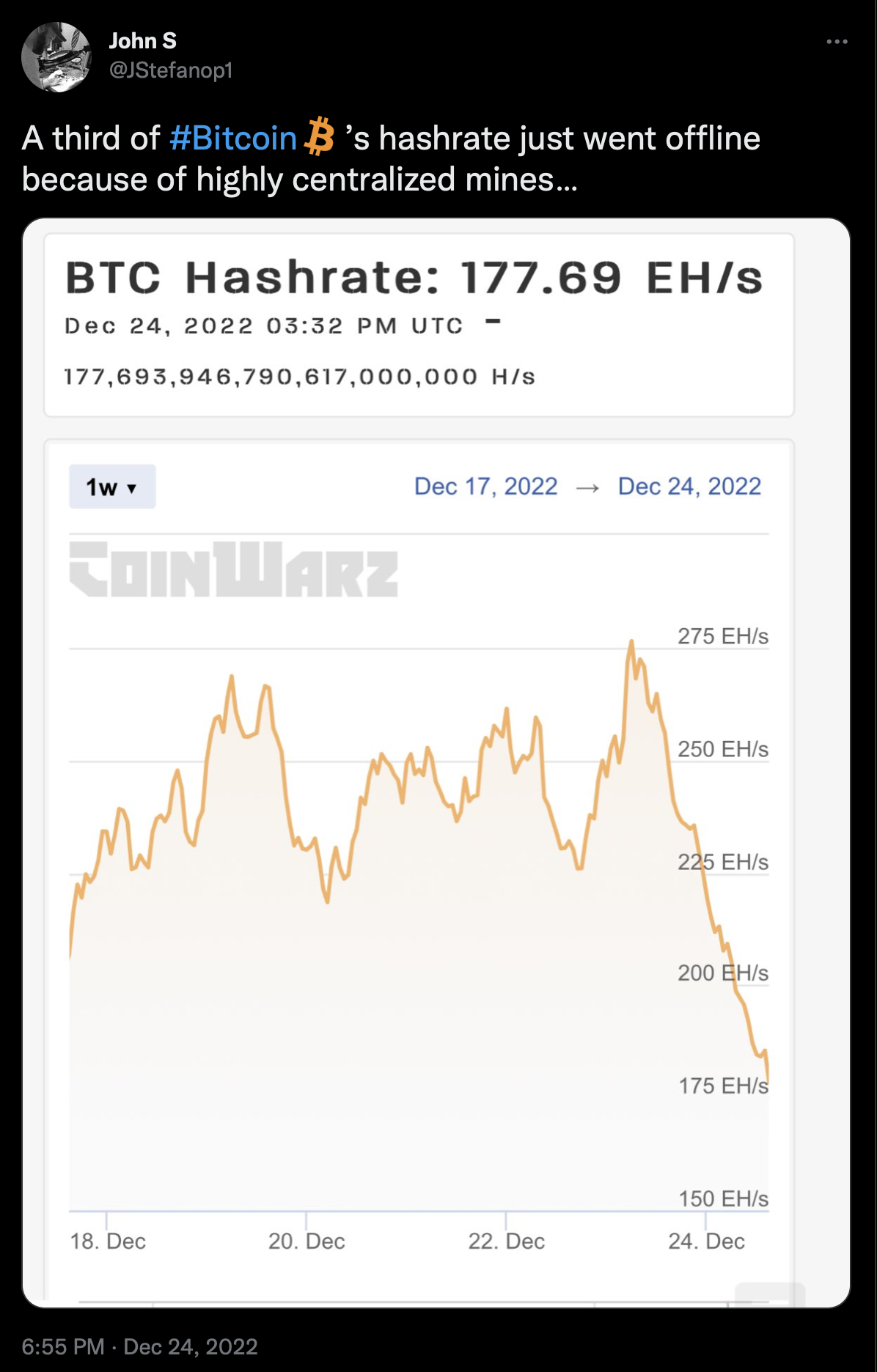Open the #Bitcoin hashtag link
Viewport: 877px width, 1372px height.
(x=232, y=139)
